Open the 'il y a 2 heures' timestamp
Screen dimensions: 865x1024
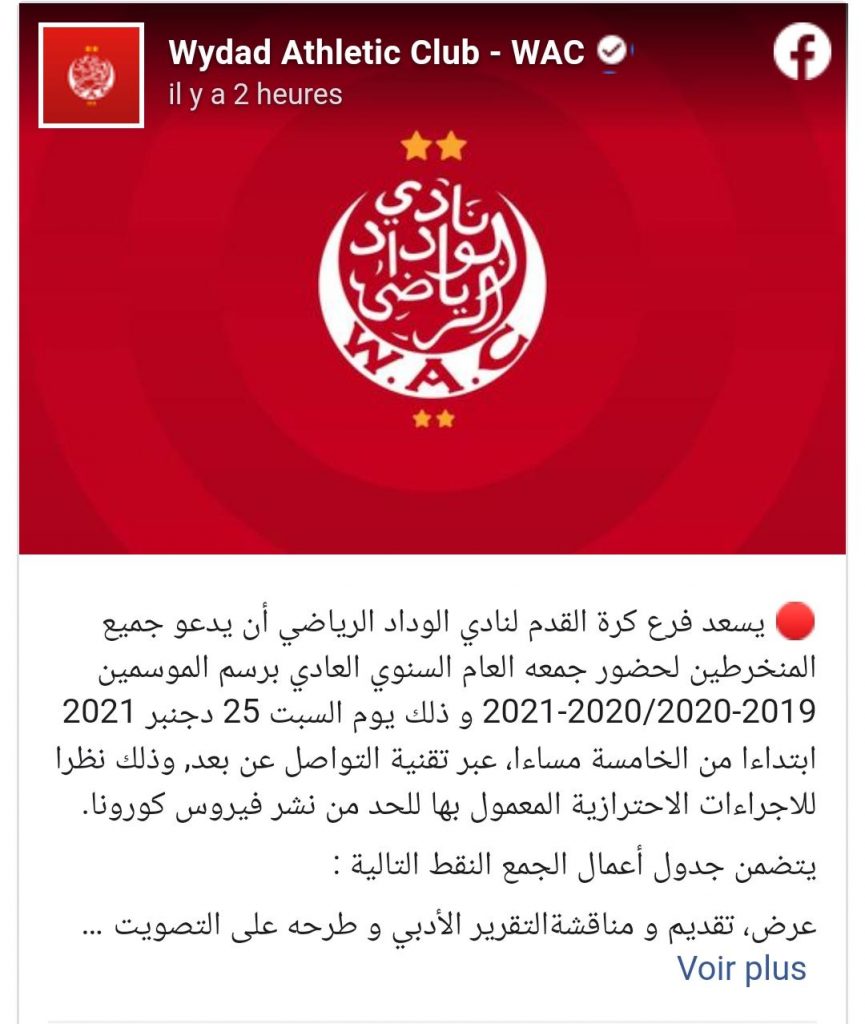tap(256, 95)
